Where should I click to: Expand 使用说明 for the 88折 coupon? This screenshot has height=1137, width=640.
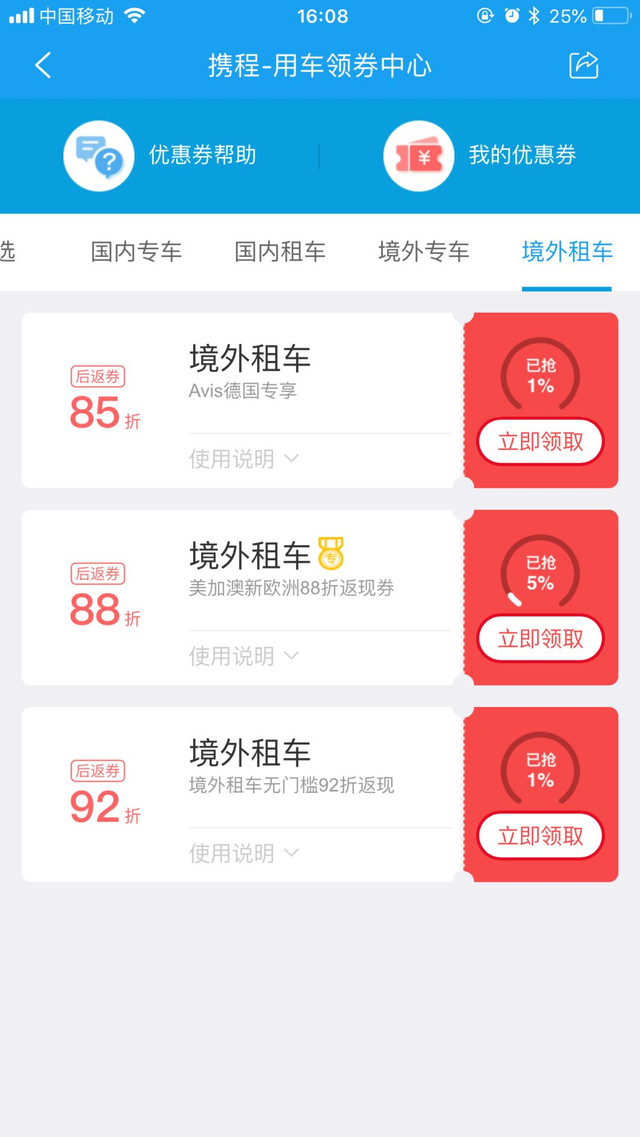pyautogui.click(x=244, y=656)
